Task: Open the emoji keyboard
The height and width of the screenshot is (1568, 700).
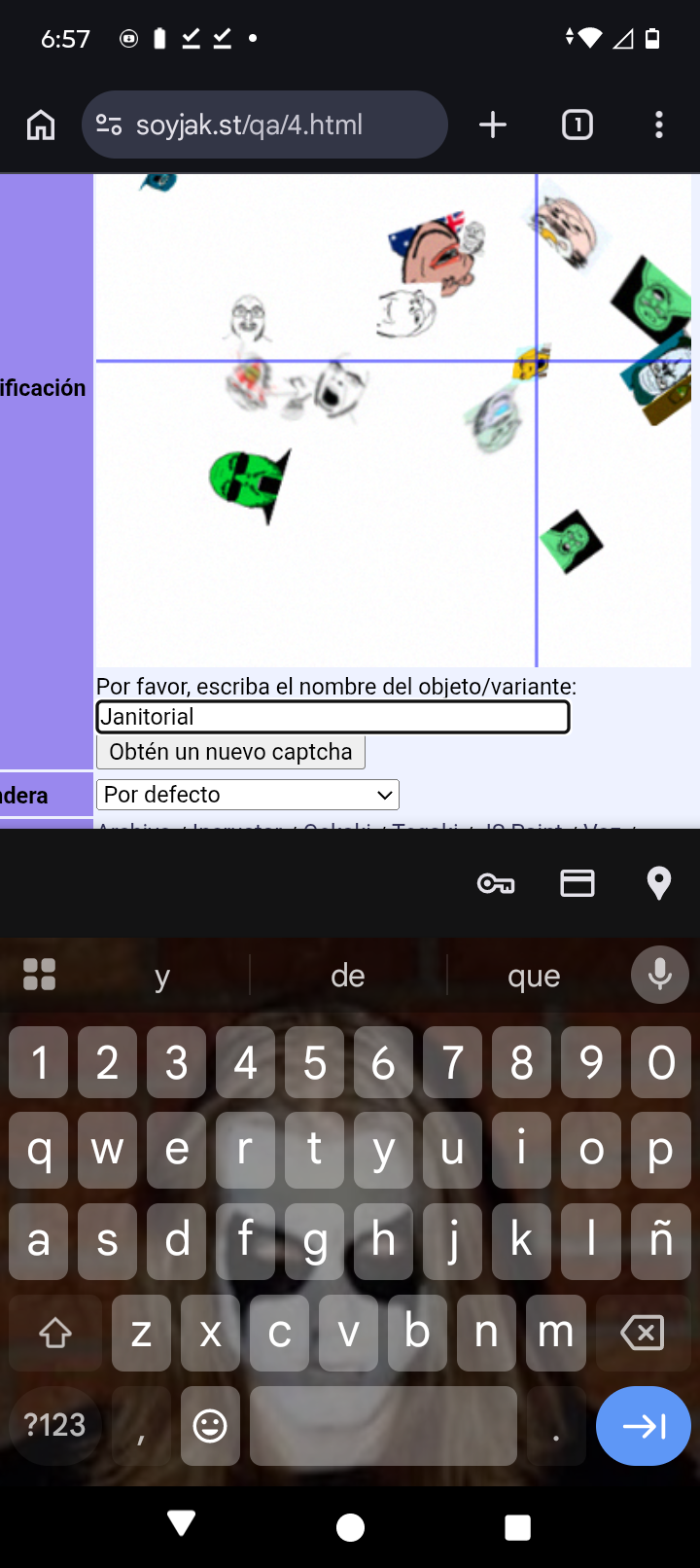Action: coord(210,1426)
